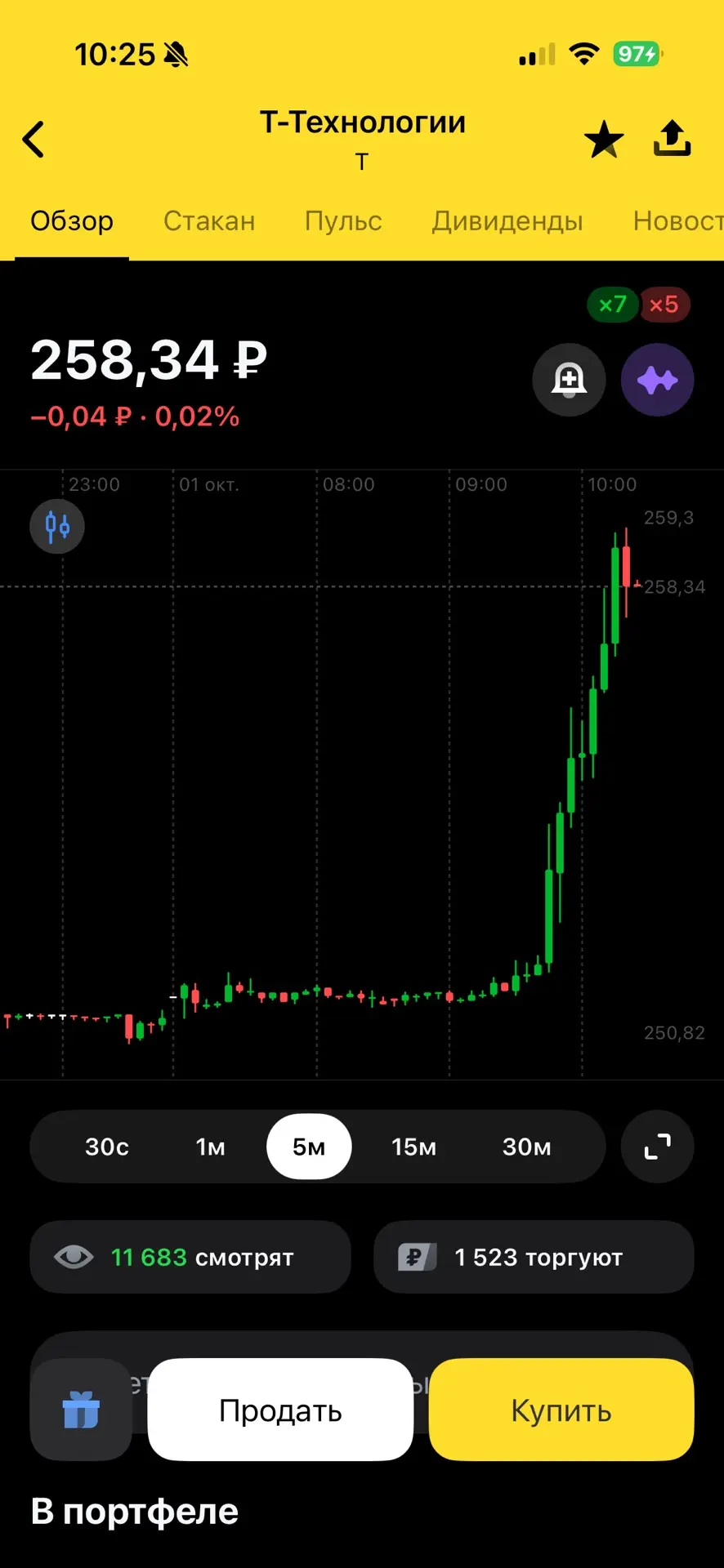Tap the green x7 leverage chip
724x1568 pixels.
point(613,305)
